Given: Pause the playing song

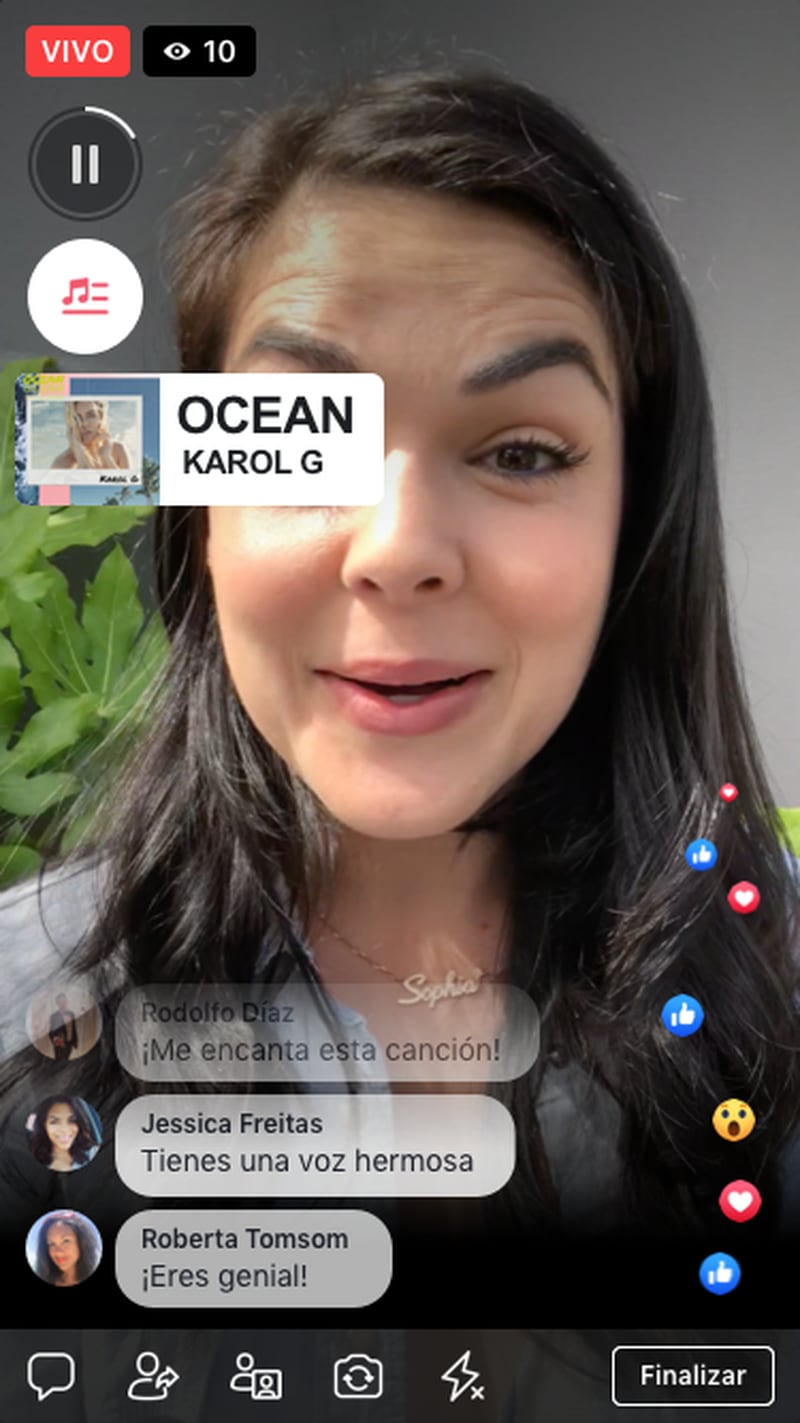Looking at the screenshot, I should pyautogui.click(x=85, y=164).
